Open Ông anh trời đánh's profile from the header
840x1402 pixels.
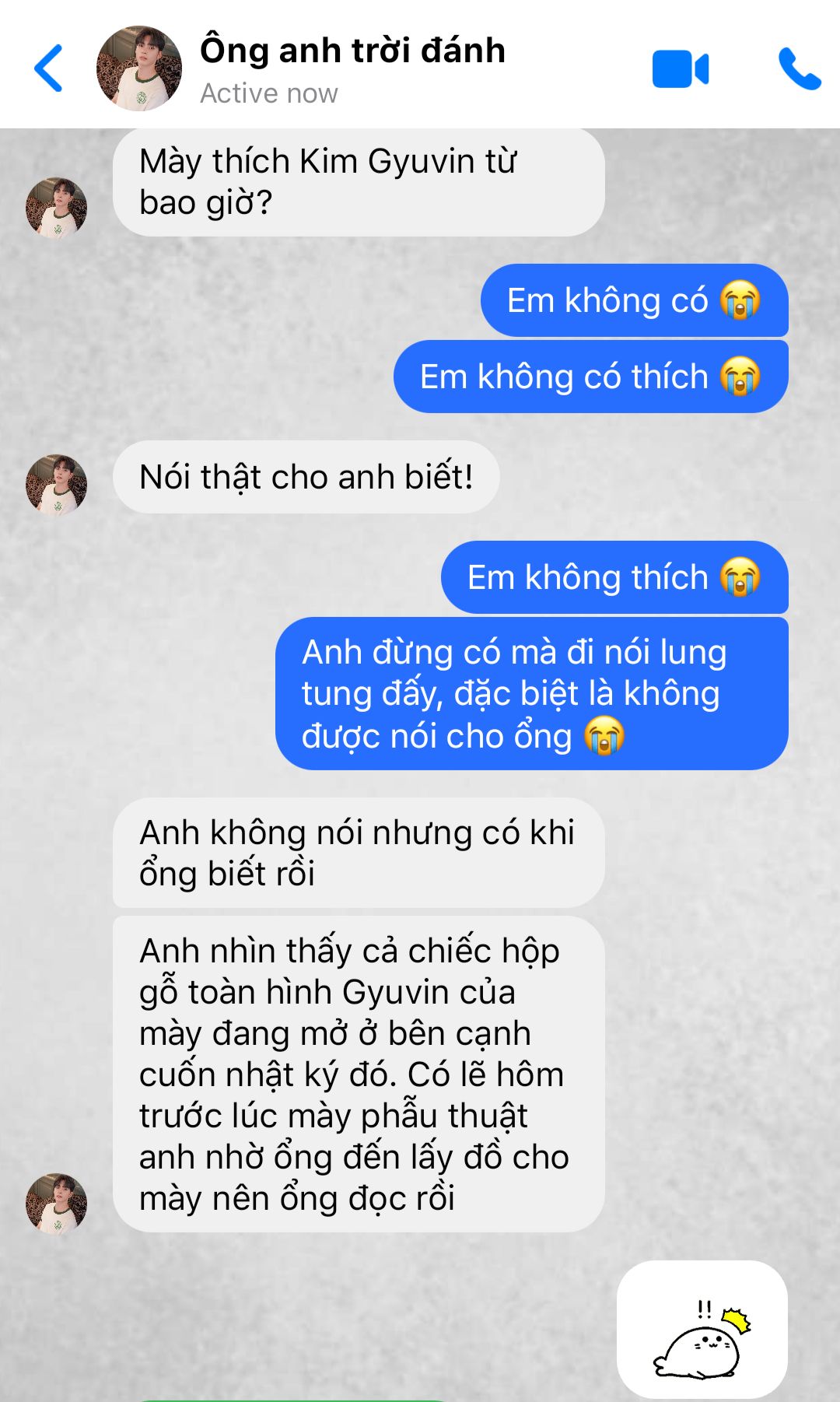[x=138, y=68]
